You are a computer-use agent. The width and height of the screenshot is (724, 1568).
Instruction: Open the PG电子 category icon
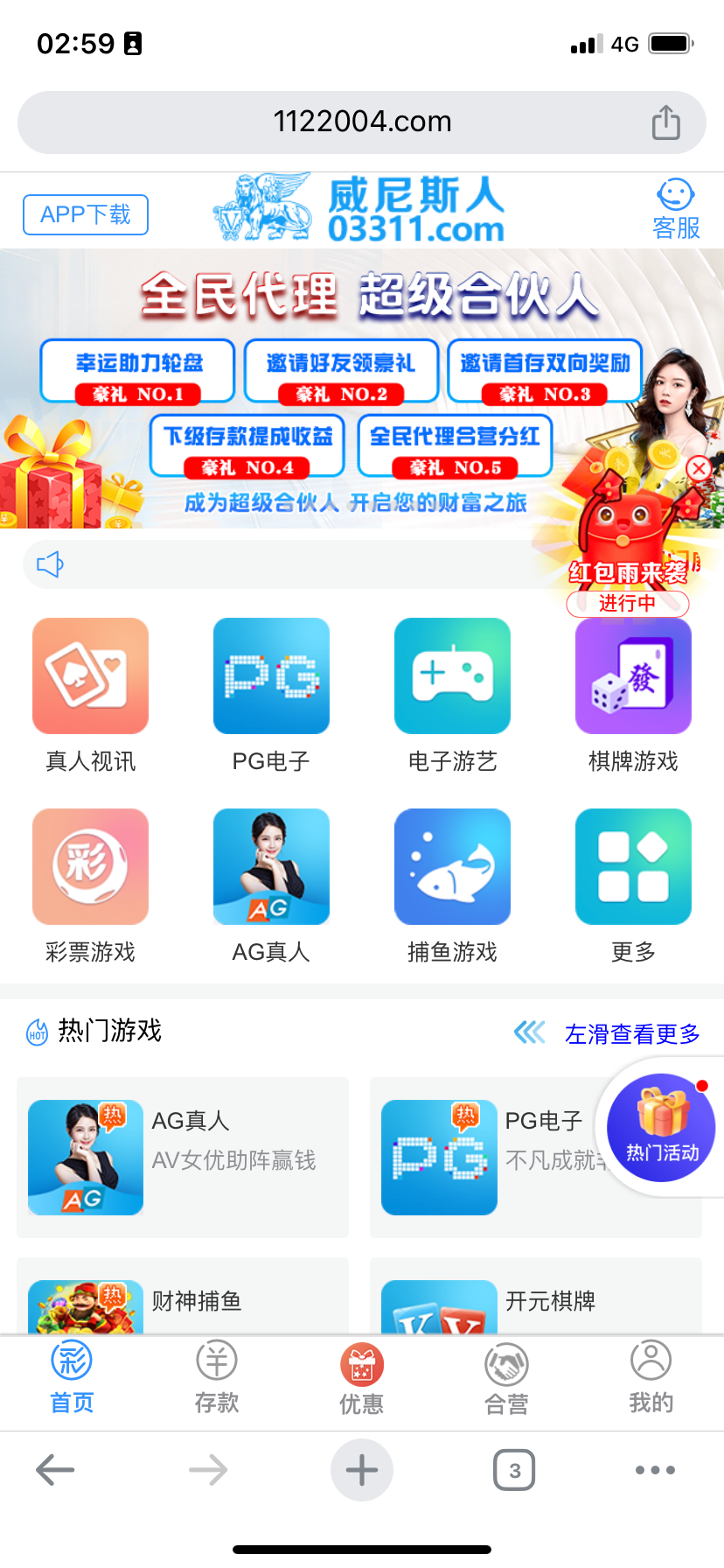[271, 676]
